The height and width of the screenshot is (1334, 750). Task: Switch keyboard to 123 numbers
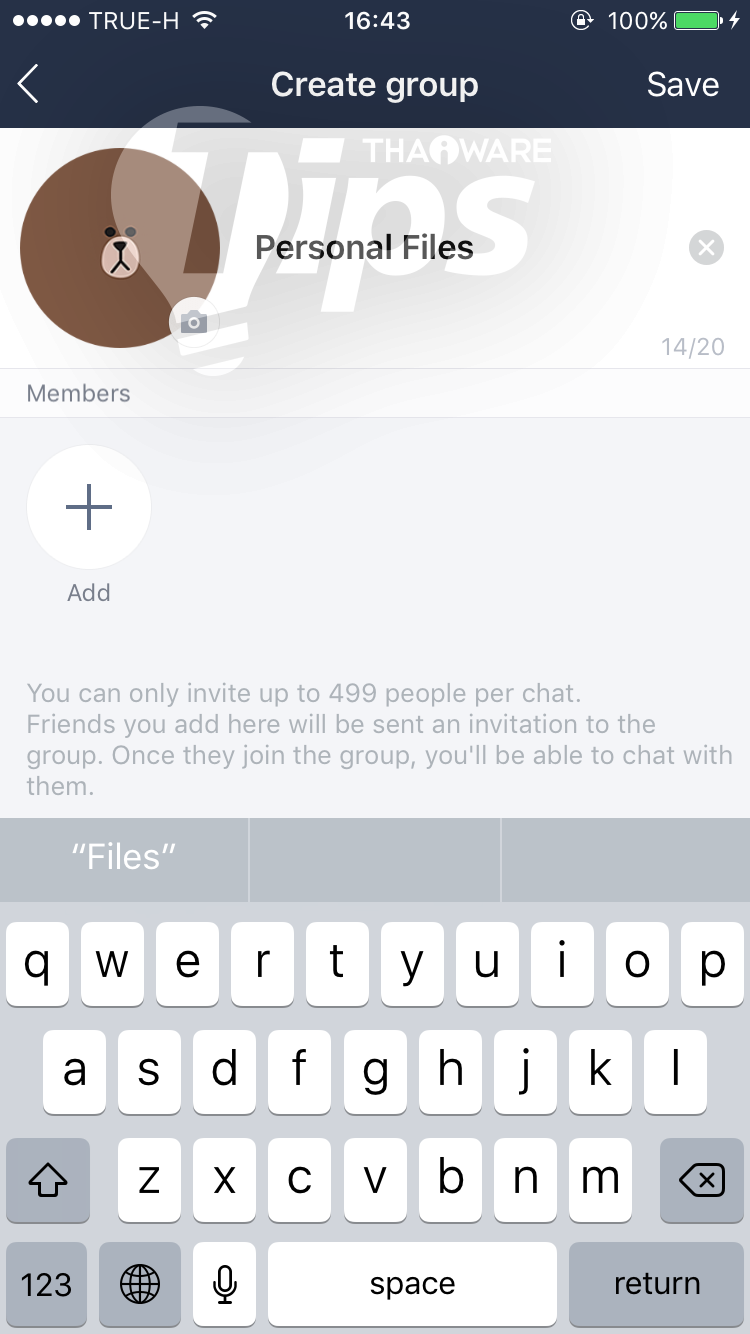pos(47,1284)
